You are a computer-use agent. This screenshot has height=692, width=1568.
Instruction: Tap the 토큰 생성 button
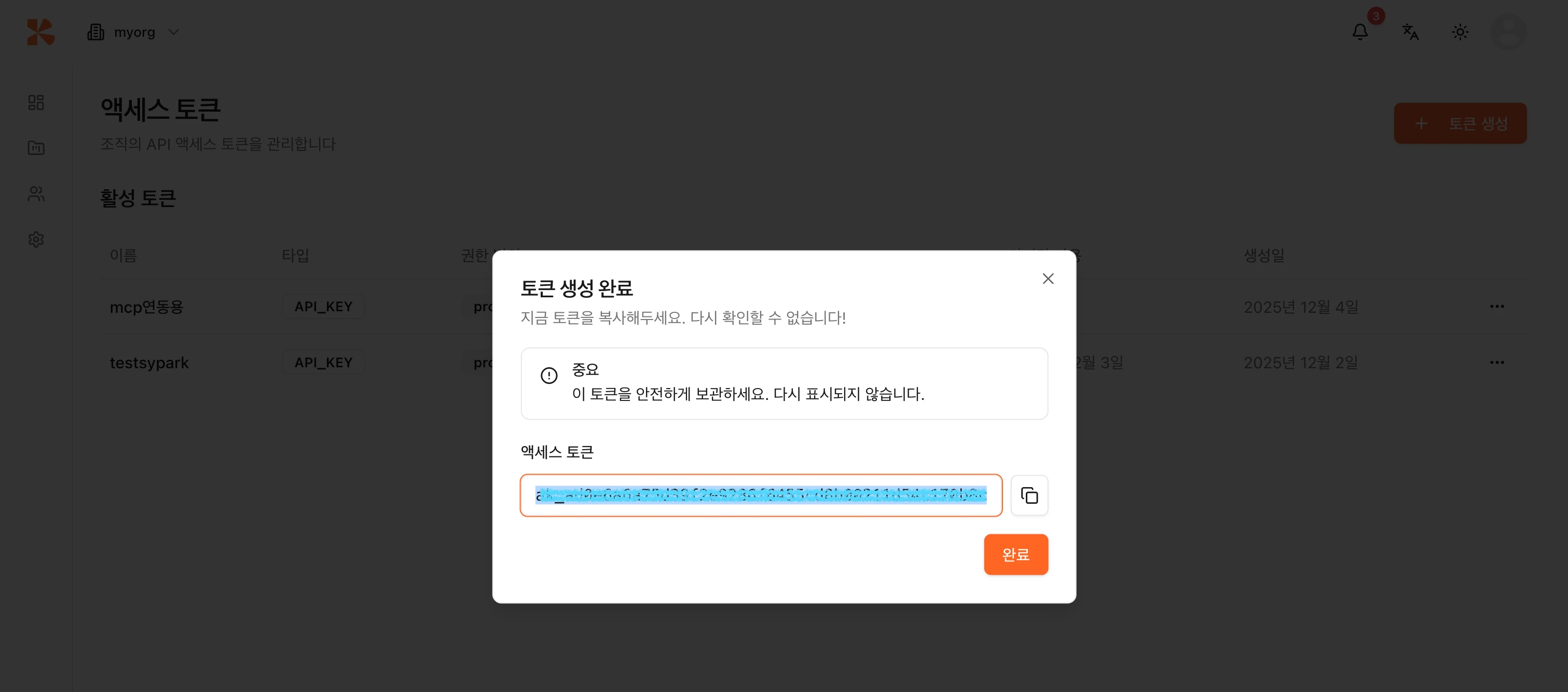pos(1460,123)
